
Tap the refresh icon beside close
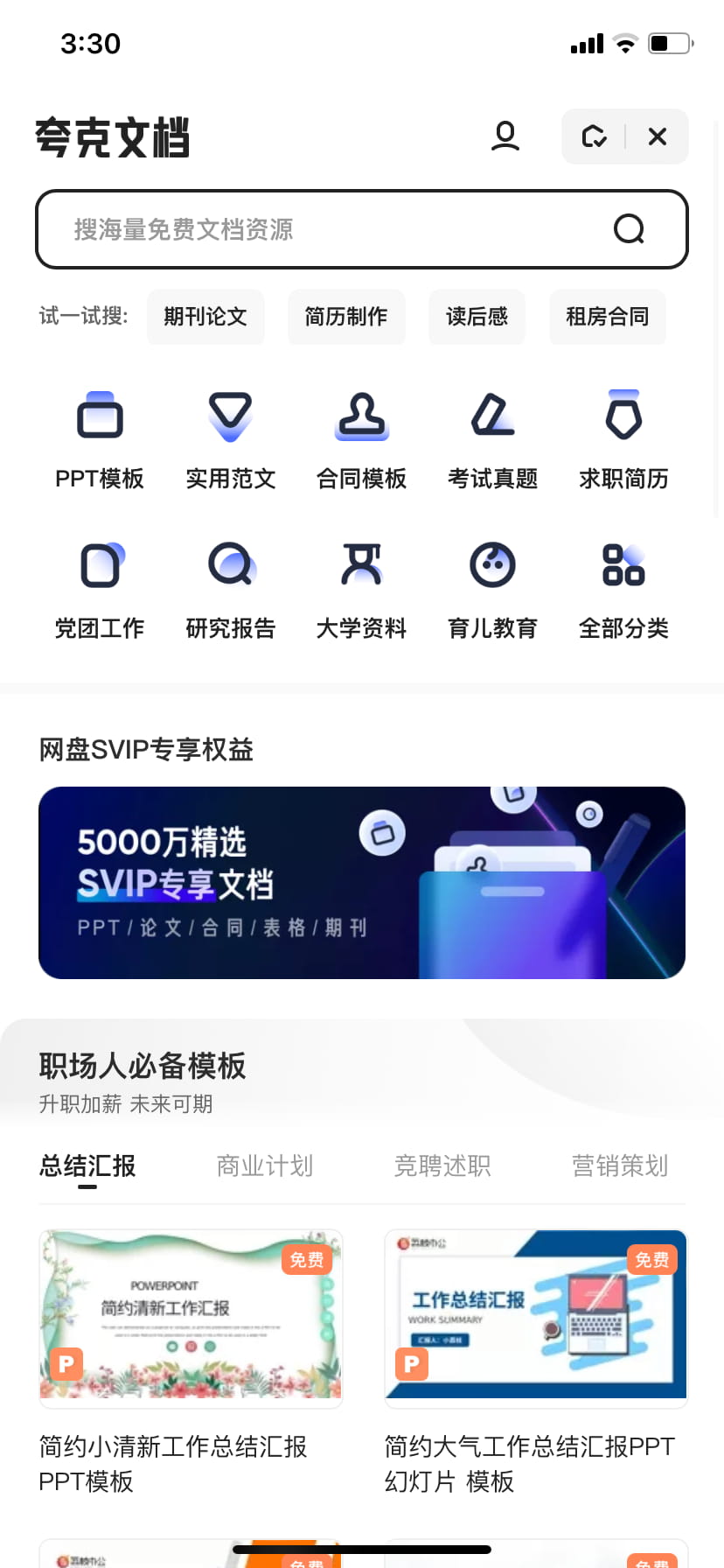pos(594,136)
